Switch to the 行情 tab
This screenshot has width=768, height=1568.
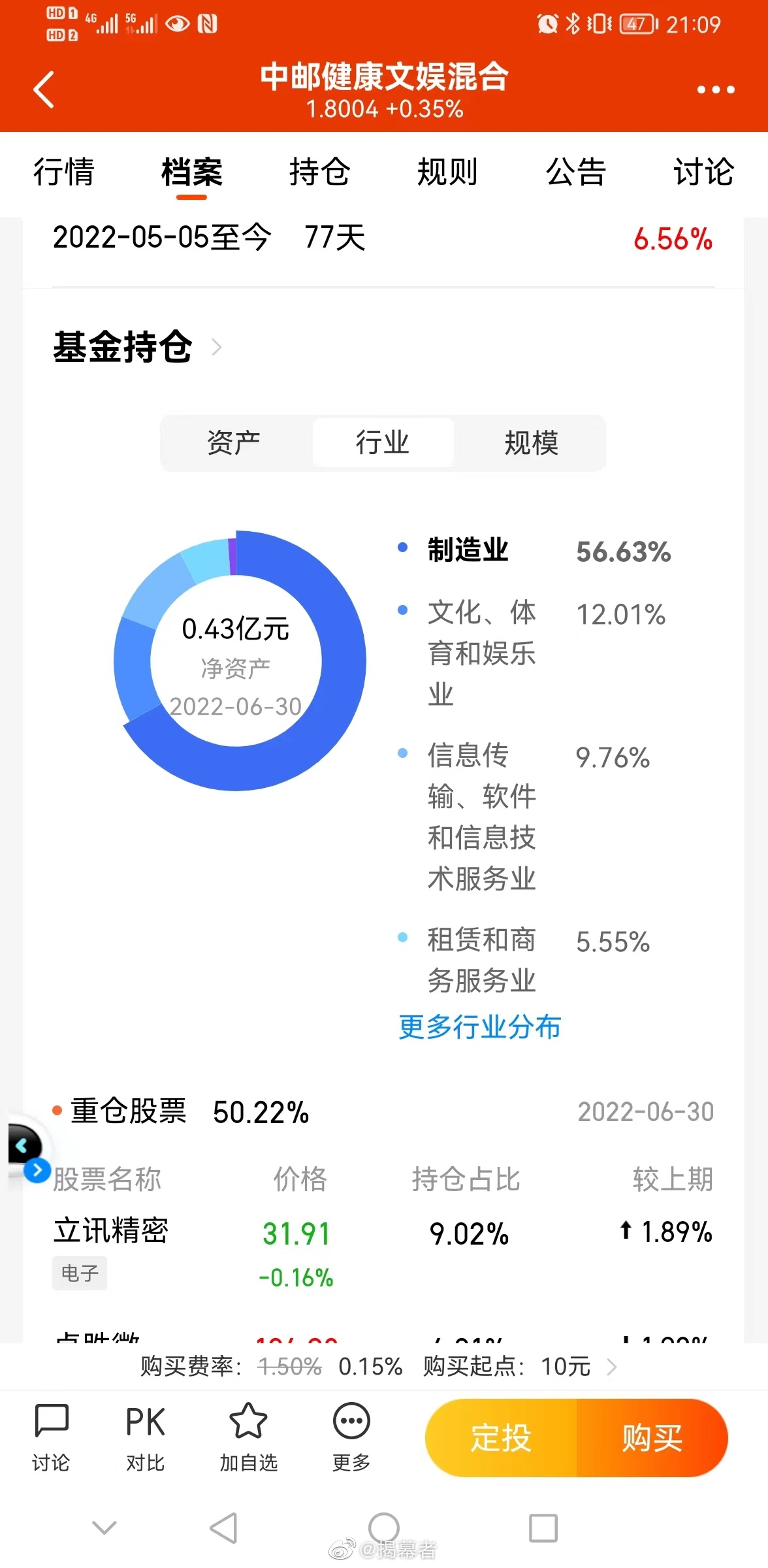click(64, 172)
